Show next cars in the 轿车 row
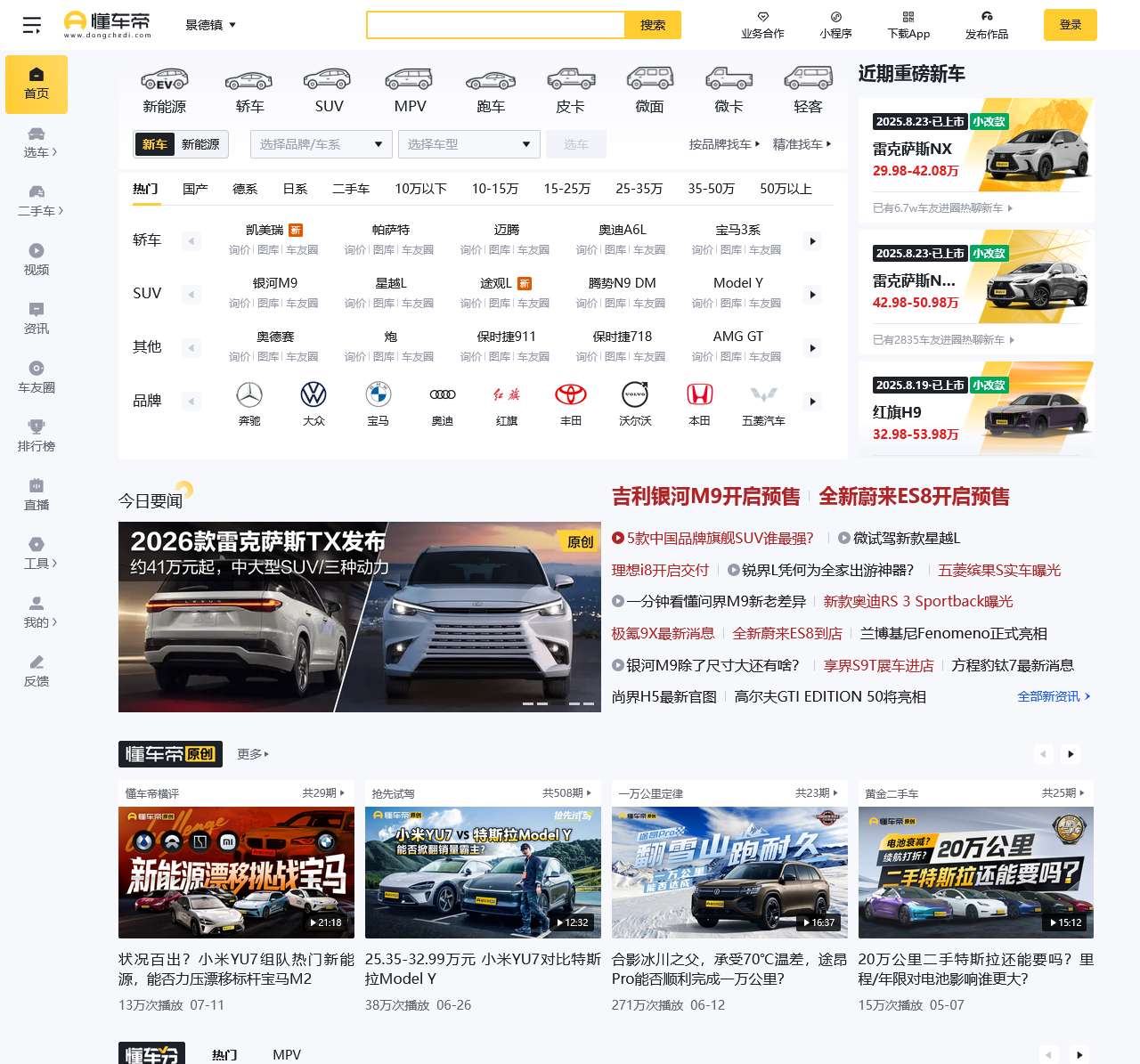 (x=812, y=241)
